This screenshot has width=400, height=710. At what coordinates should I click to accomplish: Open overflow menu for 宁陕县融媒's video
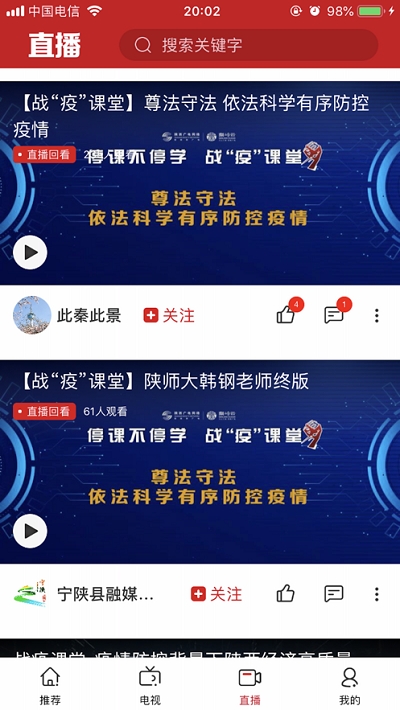pyautogui.click(x=376, y=594)
